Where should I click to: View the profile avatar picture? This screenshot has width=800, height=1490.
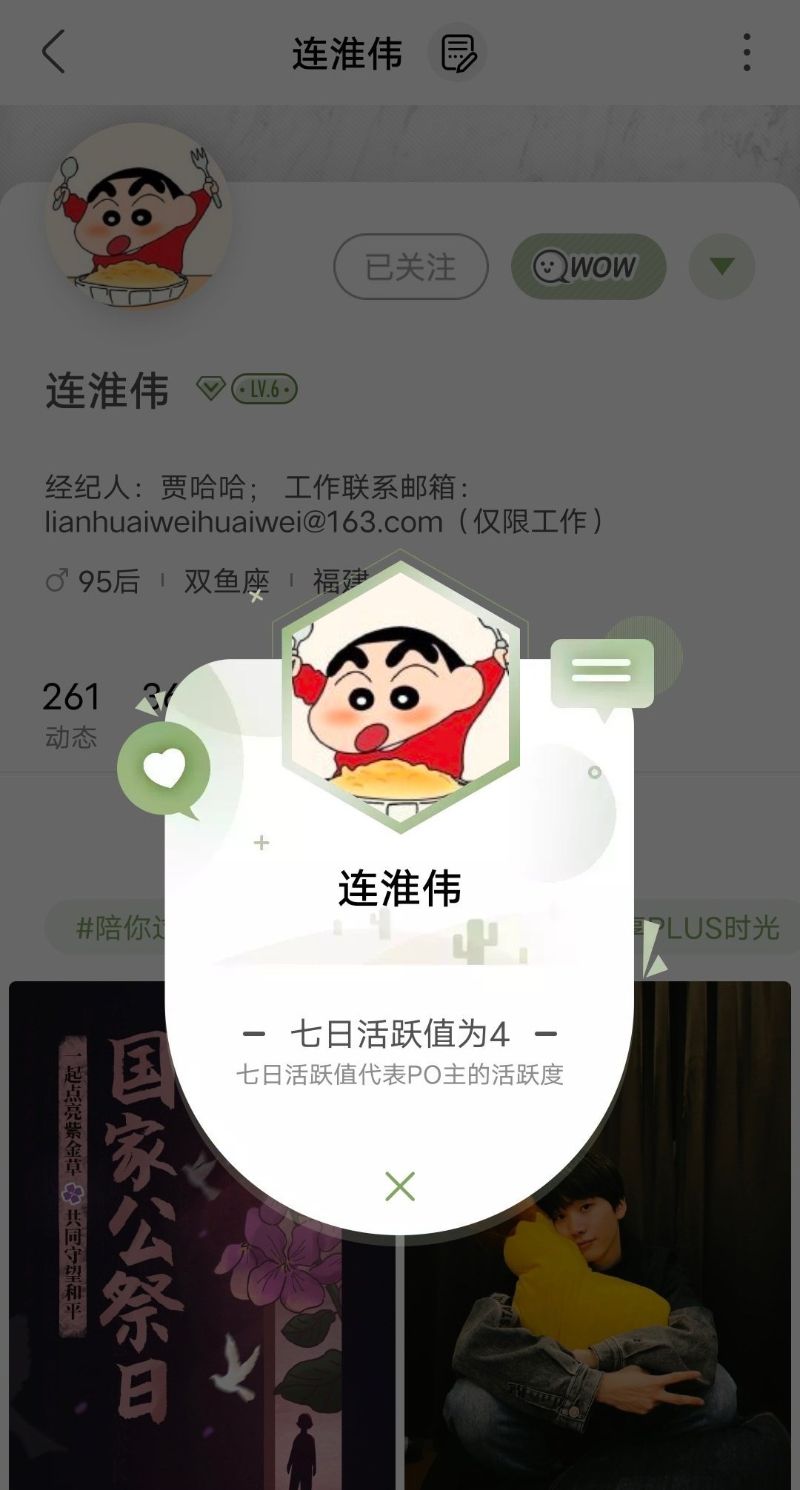(137, 215)
